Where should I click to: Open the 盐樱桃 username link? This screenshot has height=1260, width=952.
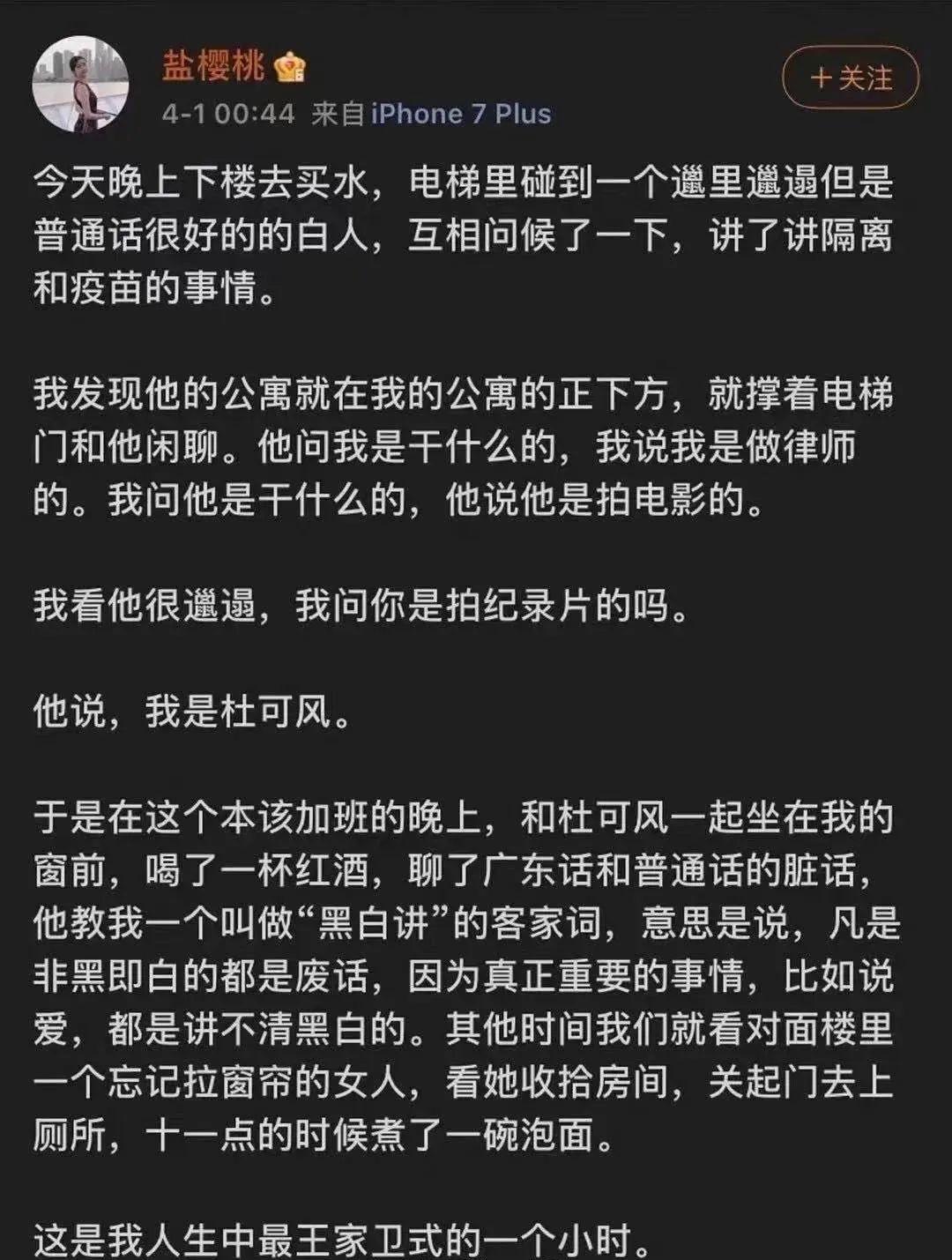[x=212, y=65]
